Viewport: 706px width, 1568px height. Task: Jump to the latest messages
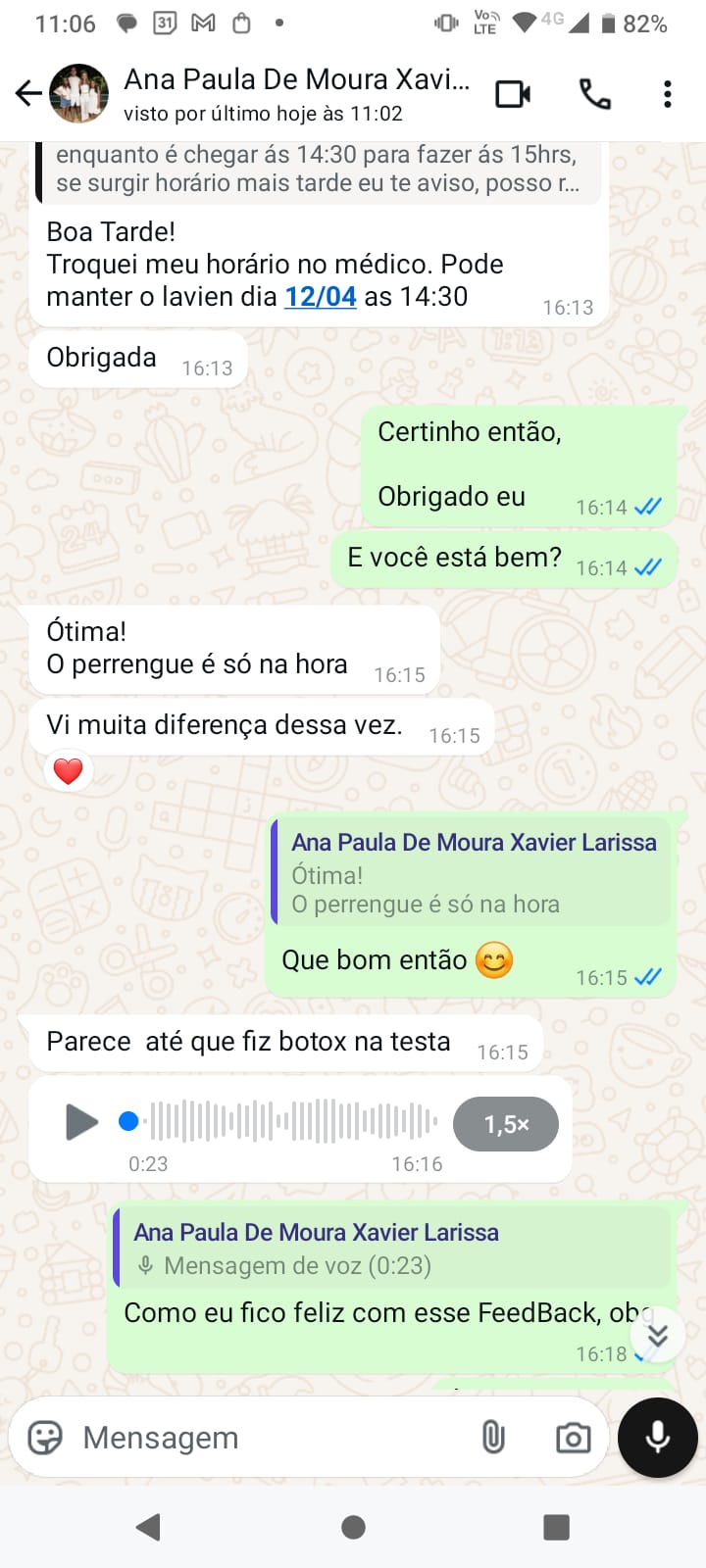(x=657, y=1334)
